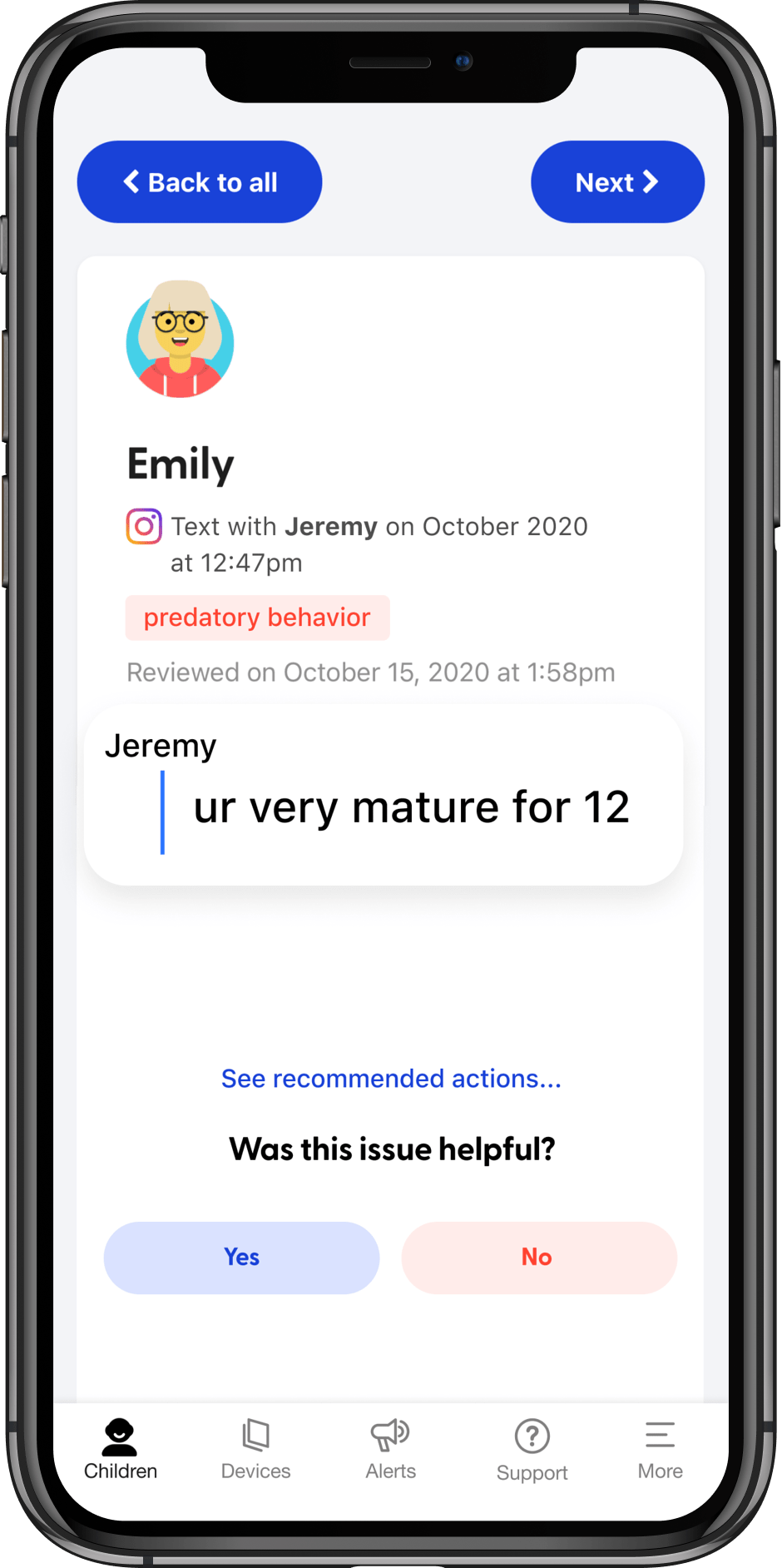
Task: Open See recommended actions link
Action: pyautogui.click(x=391, y=1079)
